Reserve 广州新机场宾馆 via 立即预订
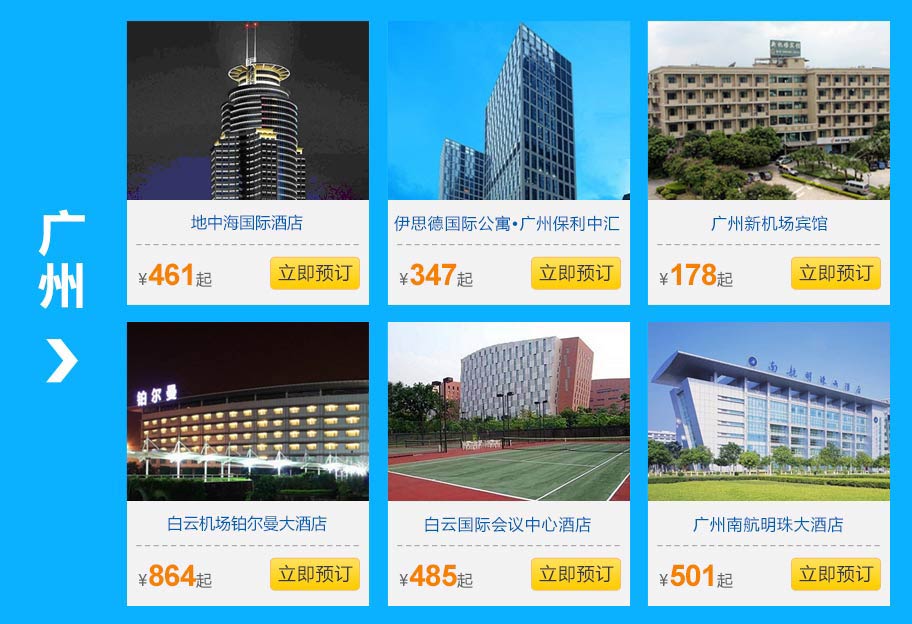 point(835,273)
